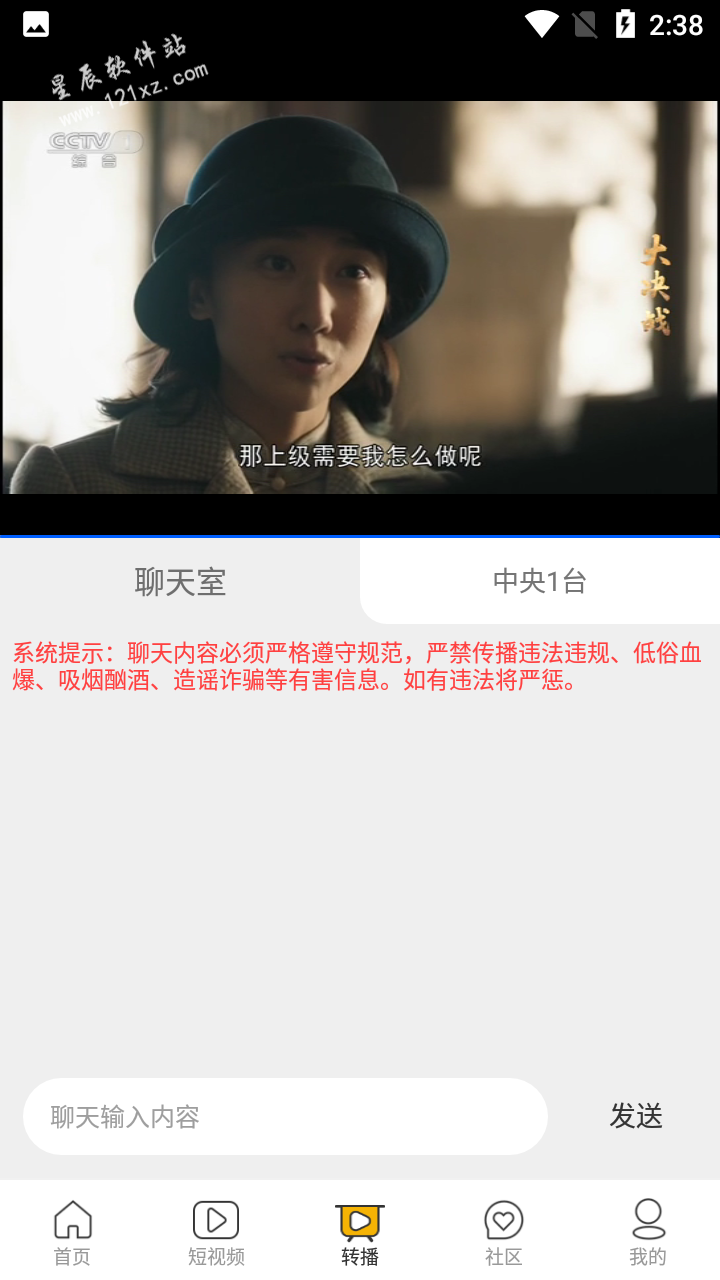Tap the 发送 button
Image resolution: width=720 pixels, height=1280 pixels.
click(636, 1116)
